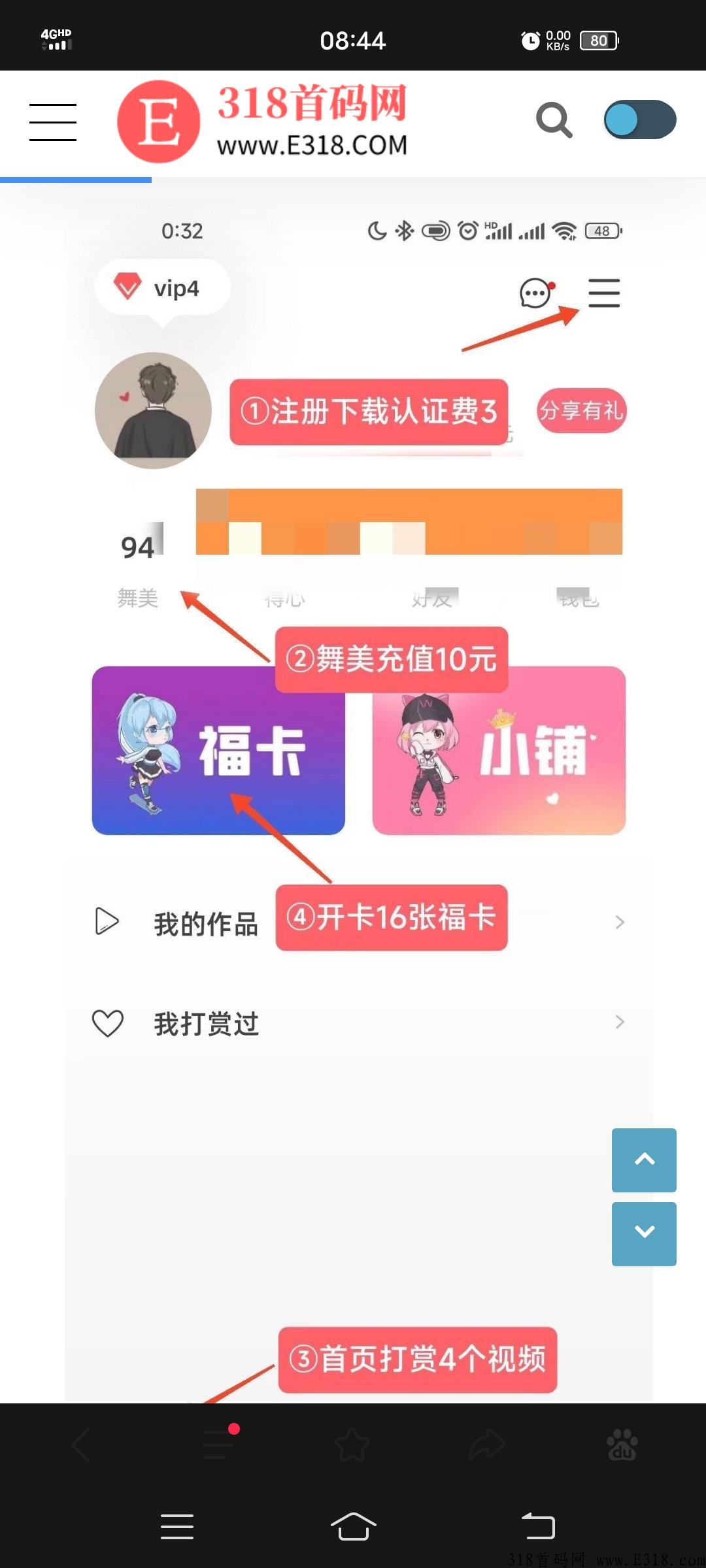Switch to the 舞美 tab
706x1568 pixels.
point(139,599)
